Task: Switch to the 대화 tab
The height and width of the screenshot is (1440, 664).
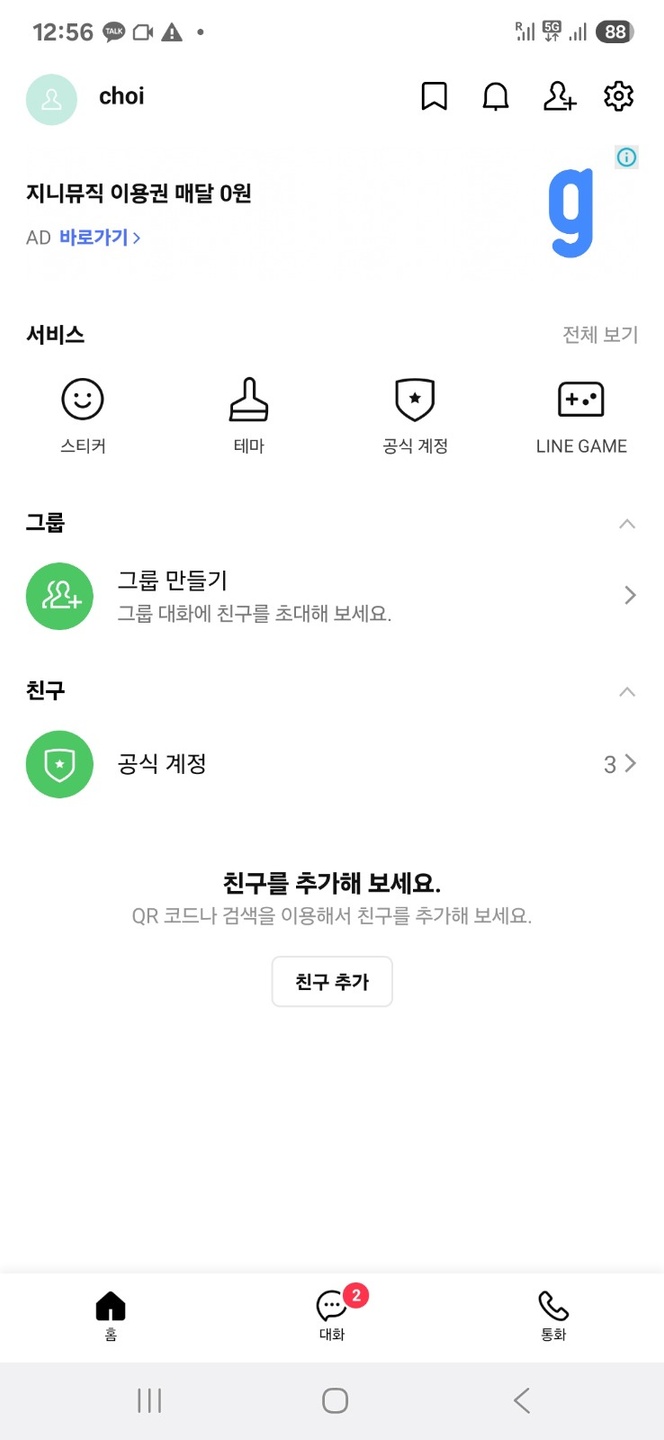Action: tap(332, 1315)
